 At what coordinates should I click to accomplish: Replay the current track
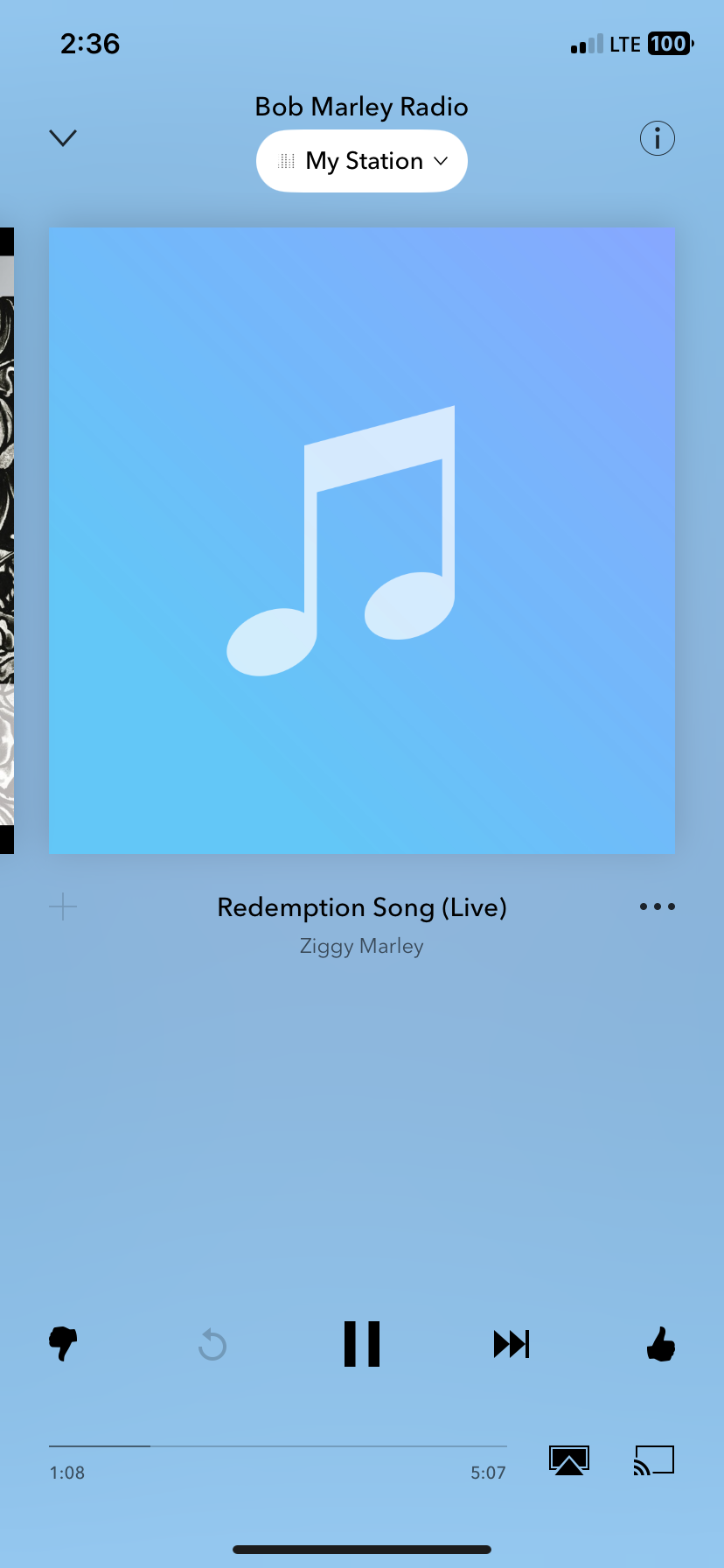coord(212,1345)
